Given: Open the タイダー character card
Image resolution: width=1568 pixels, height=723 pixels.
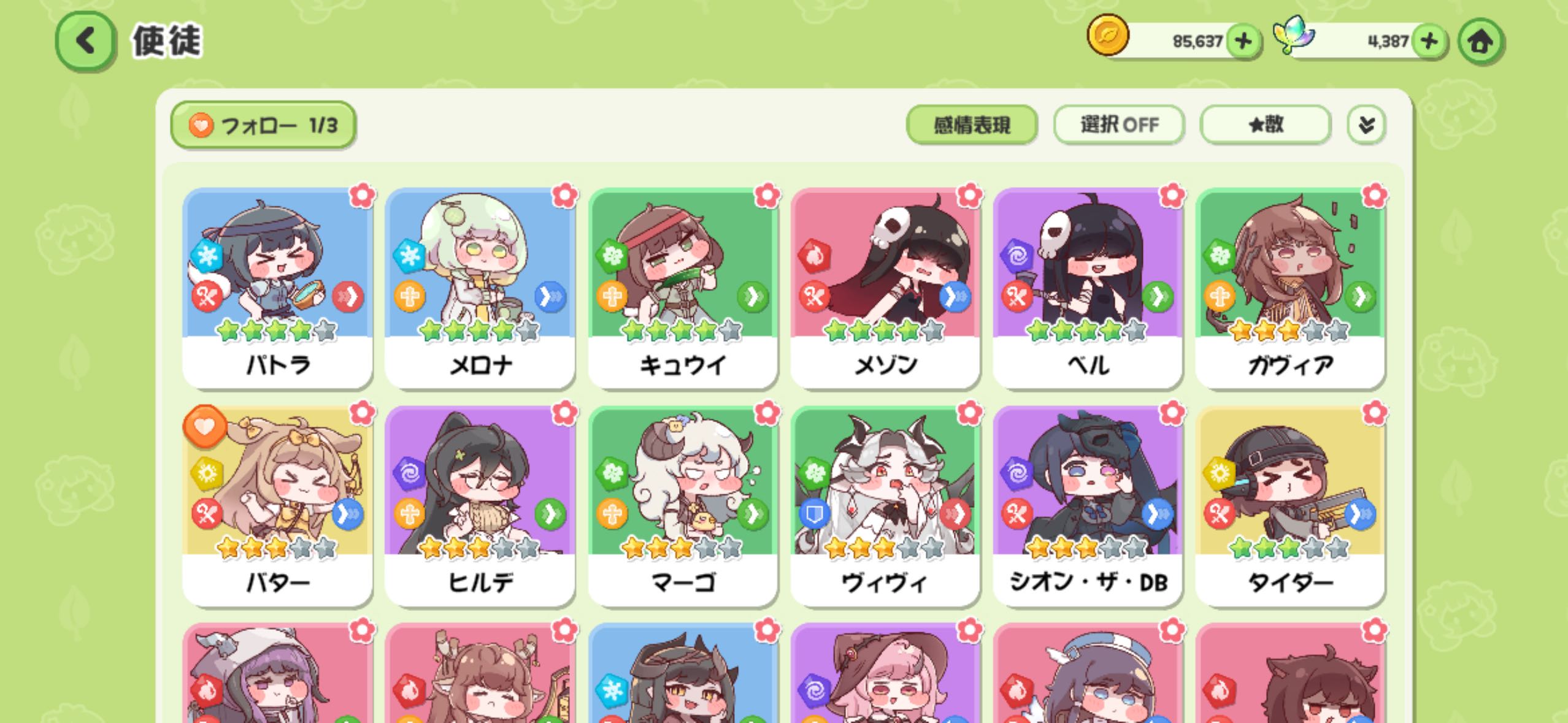Looking at the screenshot, I should tap(1289, 506).
